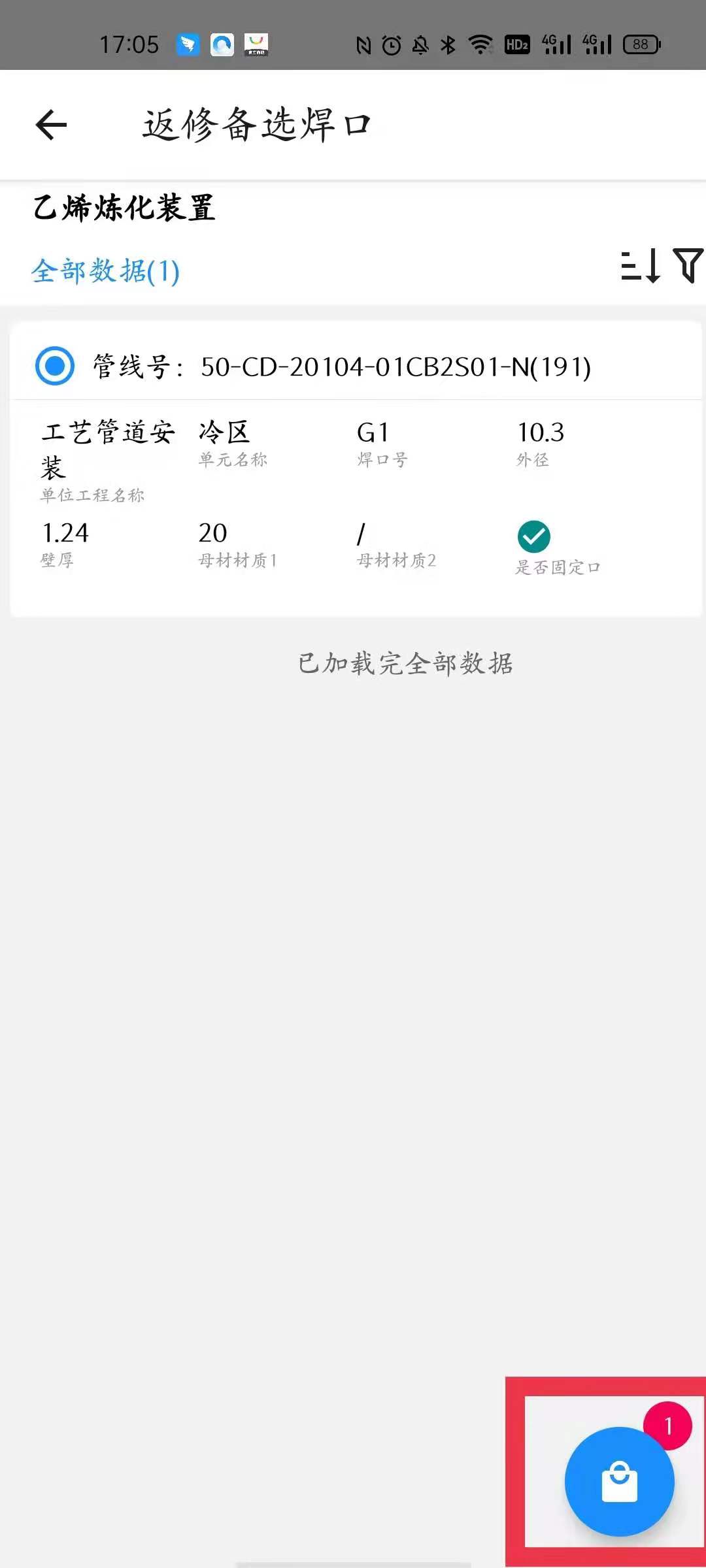Select the 乙烯炼化装置 device name
The image size is (706, 1568).
124,209
